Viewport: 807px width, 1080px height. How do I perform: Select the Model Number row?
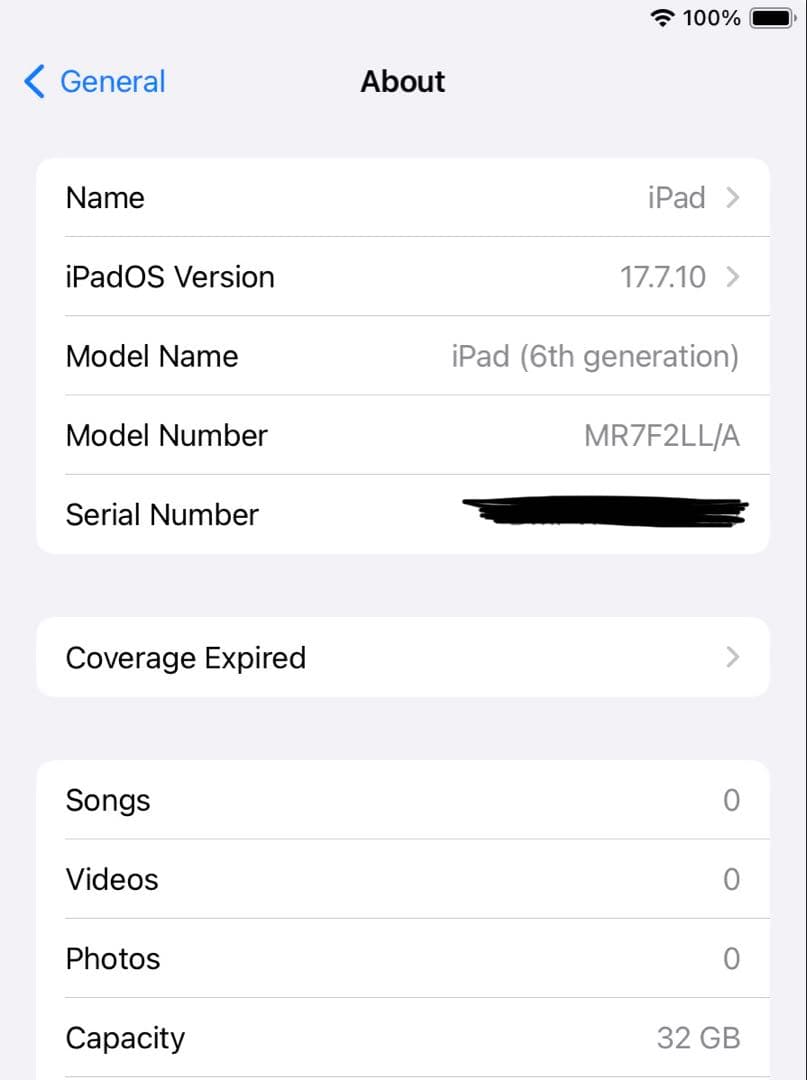coord(402,435)
